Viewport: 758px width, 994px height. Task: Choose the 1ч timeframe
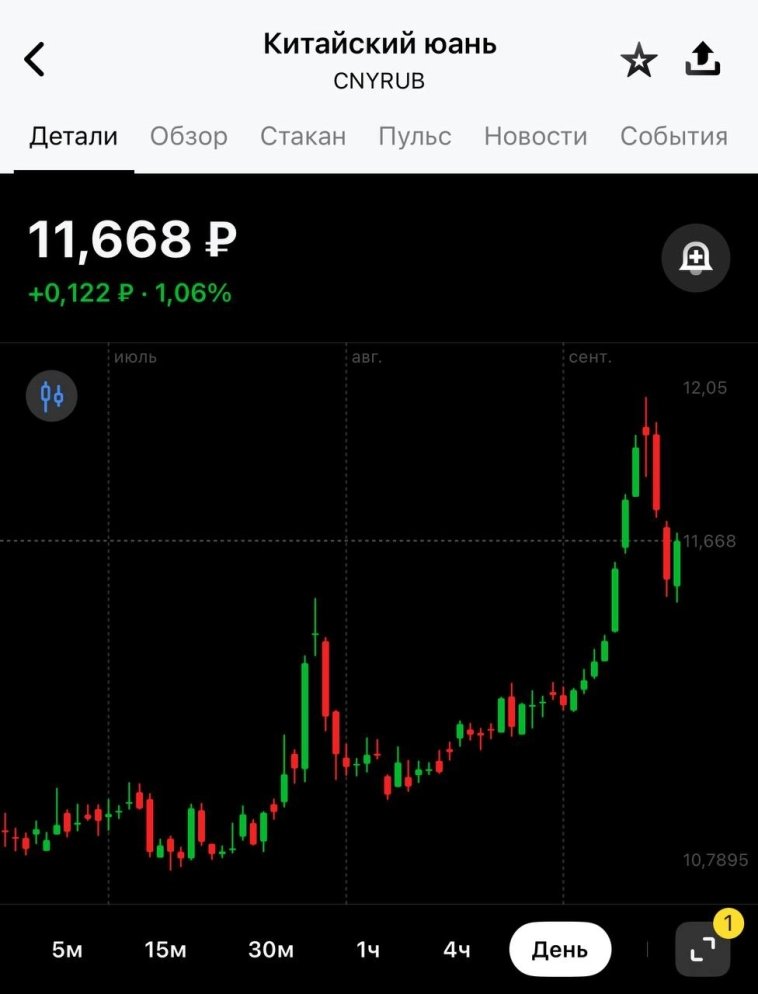click(368, 949)
